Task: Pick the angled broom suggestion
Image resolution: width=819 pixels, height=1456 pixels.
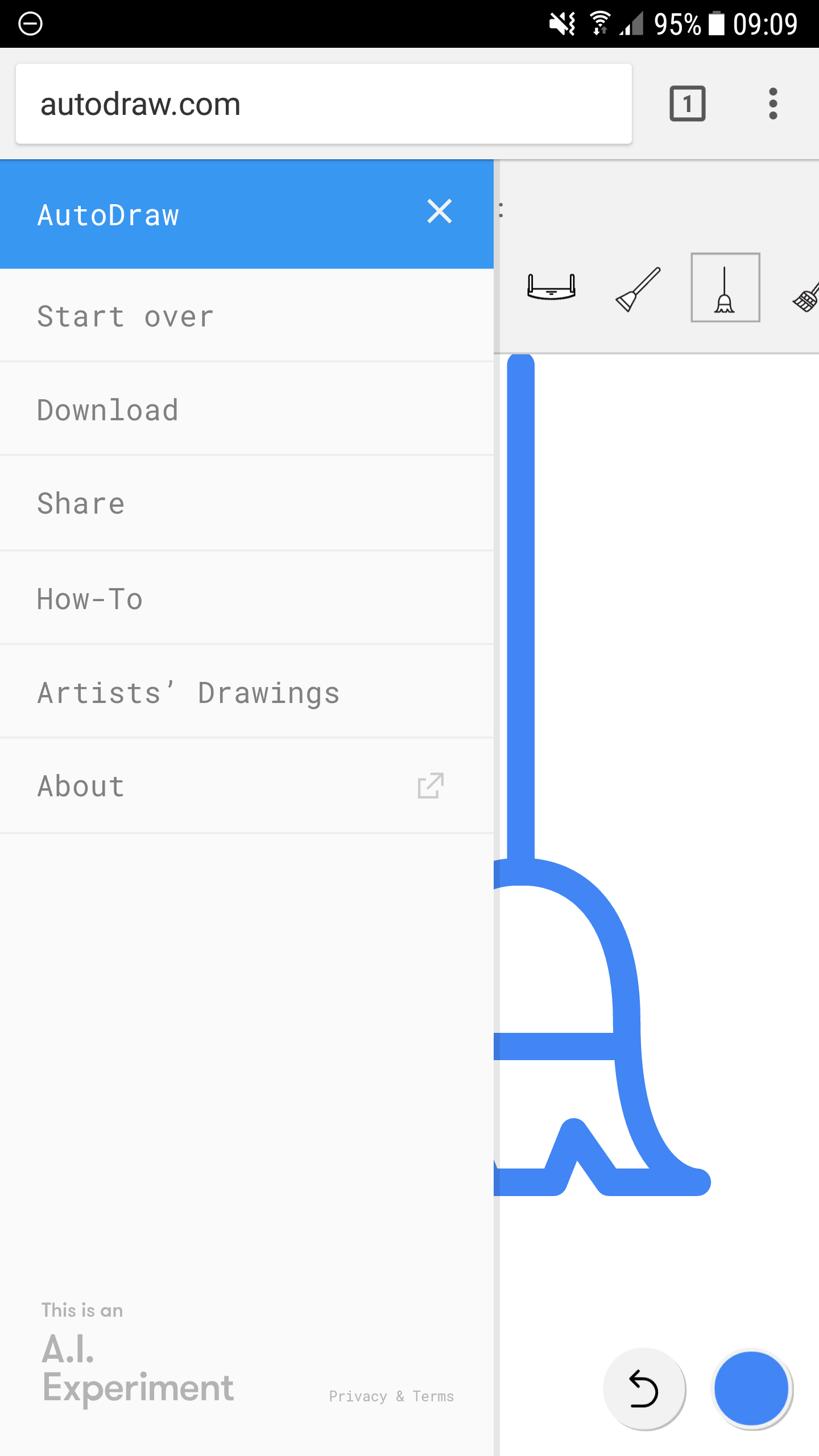Action: (x=638, y=288)
